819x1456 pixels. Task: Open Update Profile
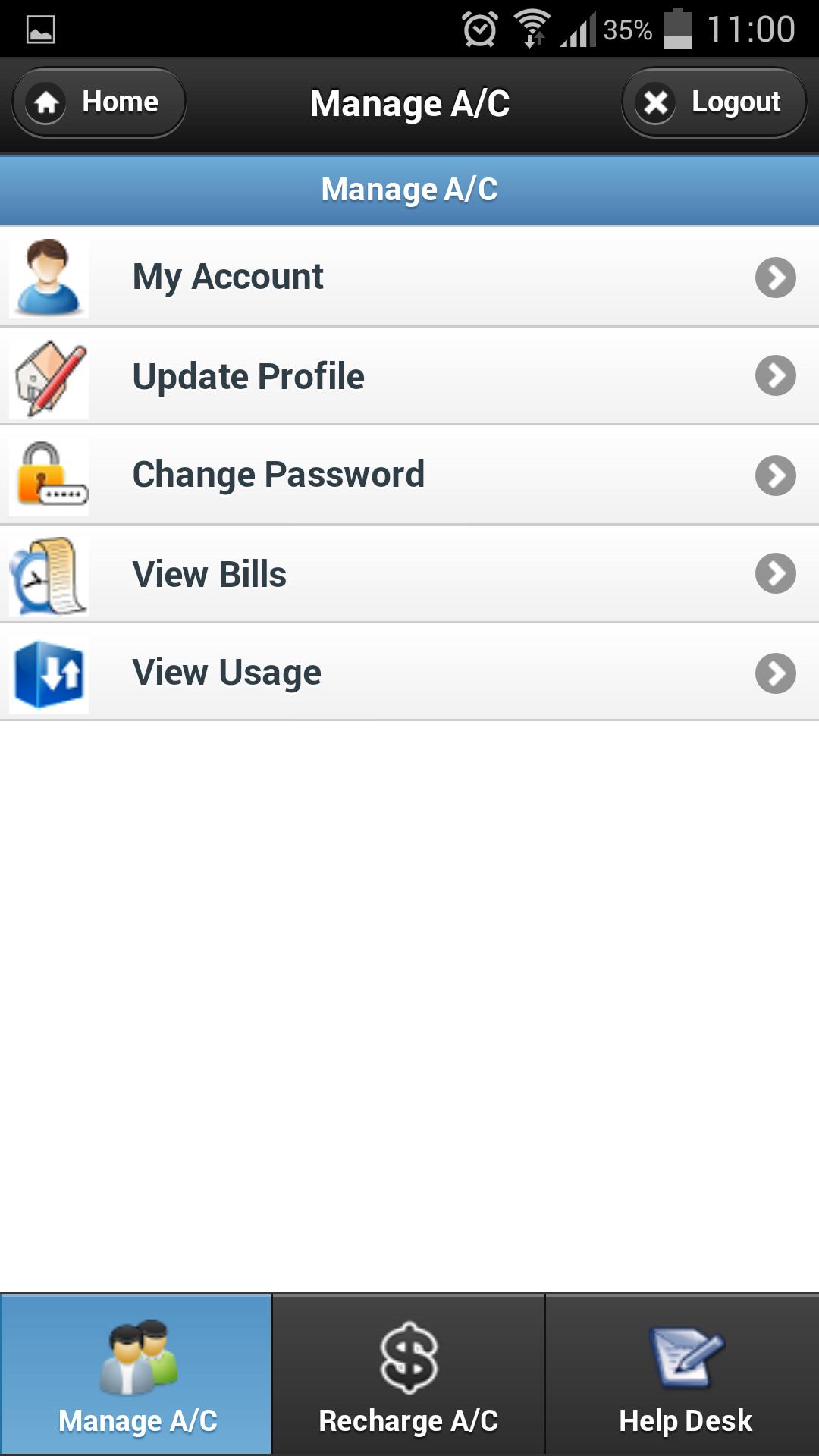coord(409,376)
